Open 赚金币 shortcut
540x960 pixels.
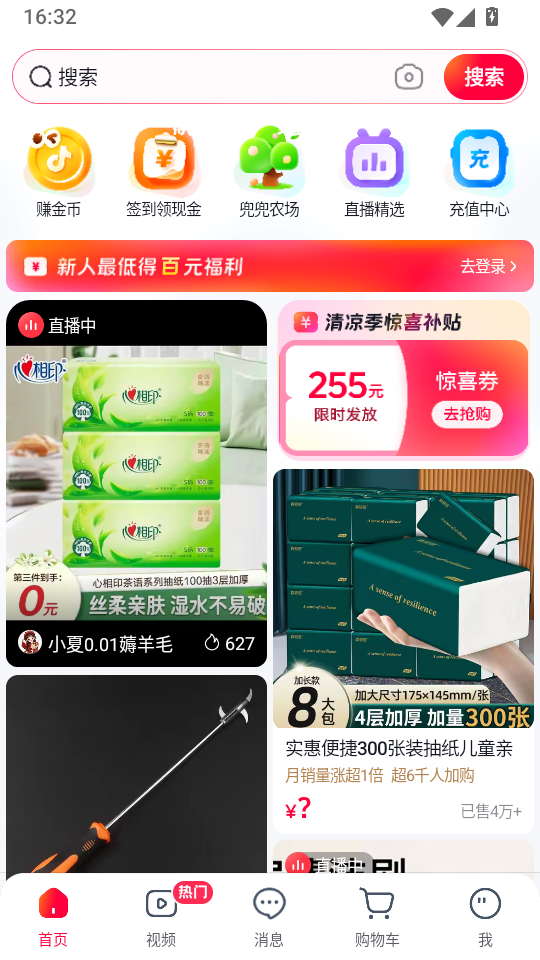(x=59, y=173)
